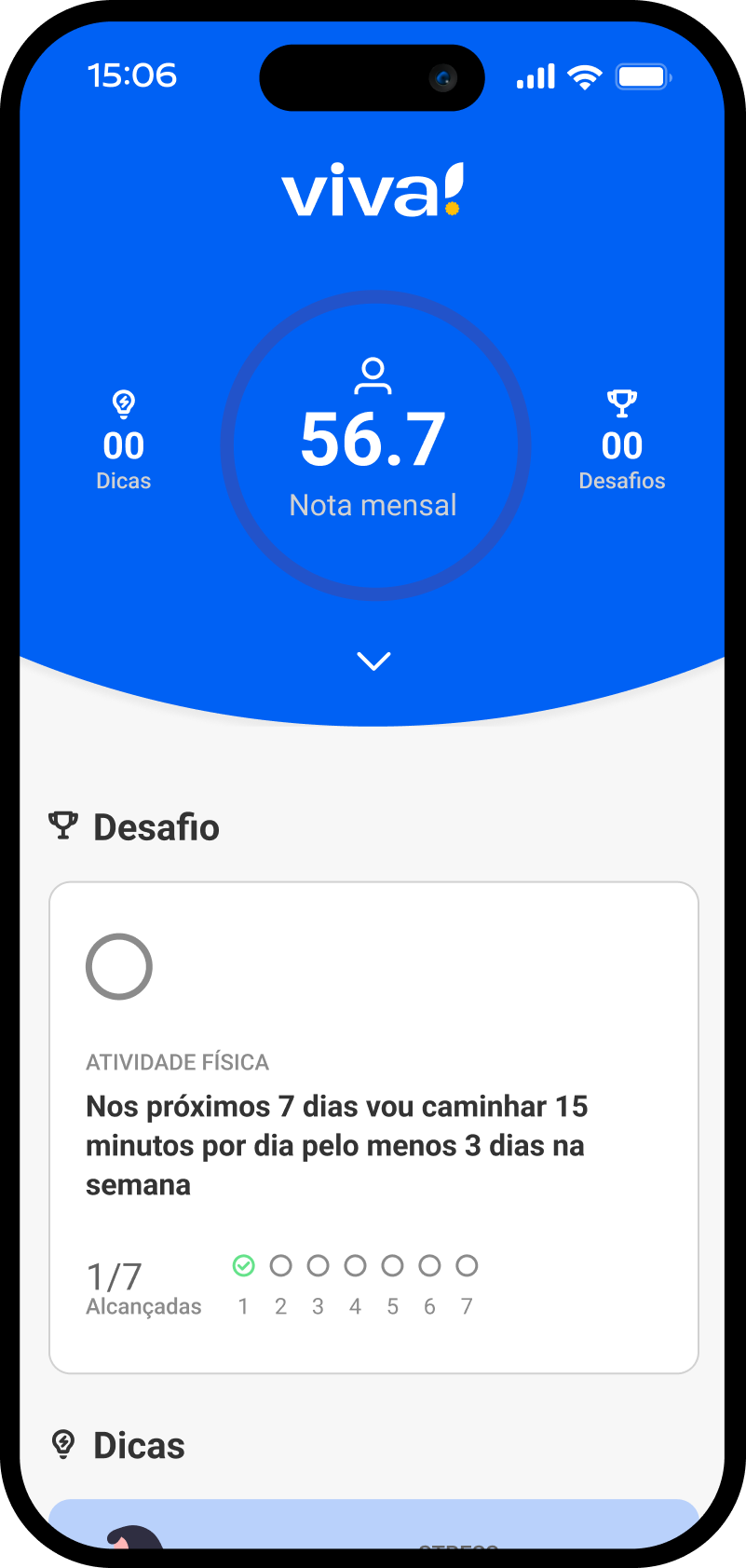This screenshot has width=746, height=1568.
Task: Check day 7 of the walking challenge
Action: [x=467, y=1265]
